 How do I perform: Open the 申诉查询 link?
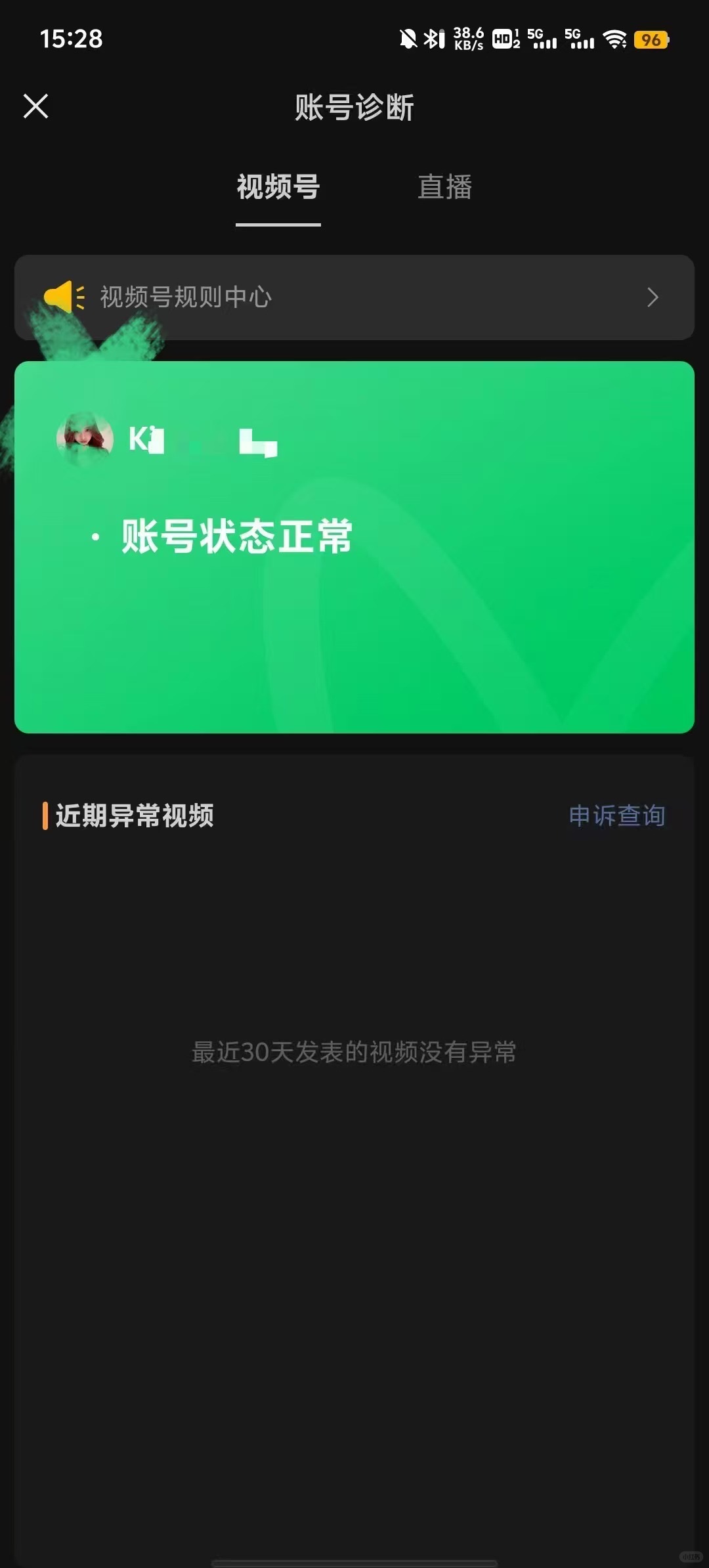[616, 816]
